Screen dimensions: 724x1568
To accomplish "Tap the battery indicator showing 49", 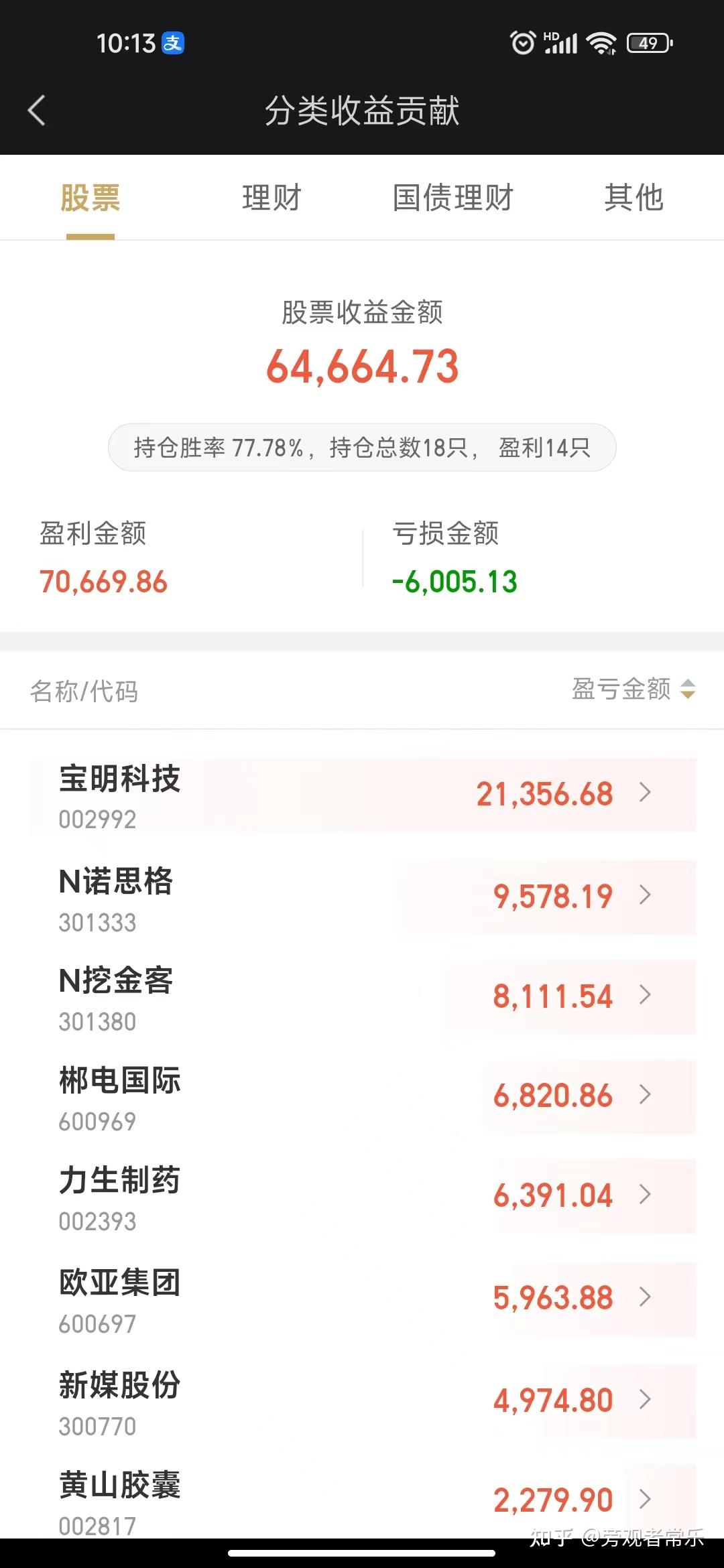I will coord(647,42).
